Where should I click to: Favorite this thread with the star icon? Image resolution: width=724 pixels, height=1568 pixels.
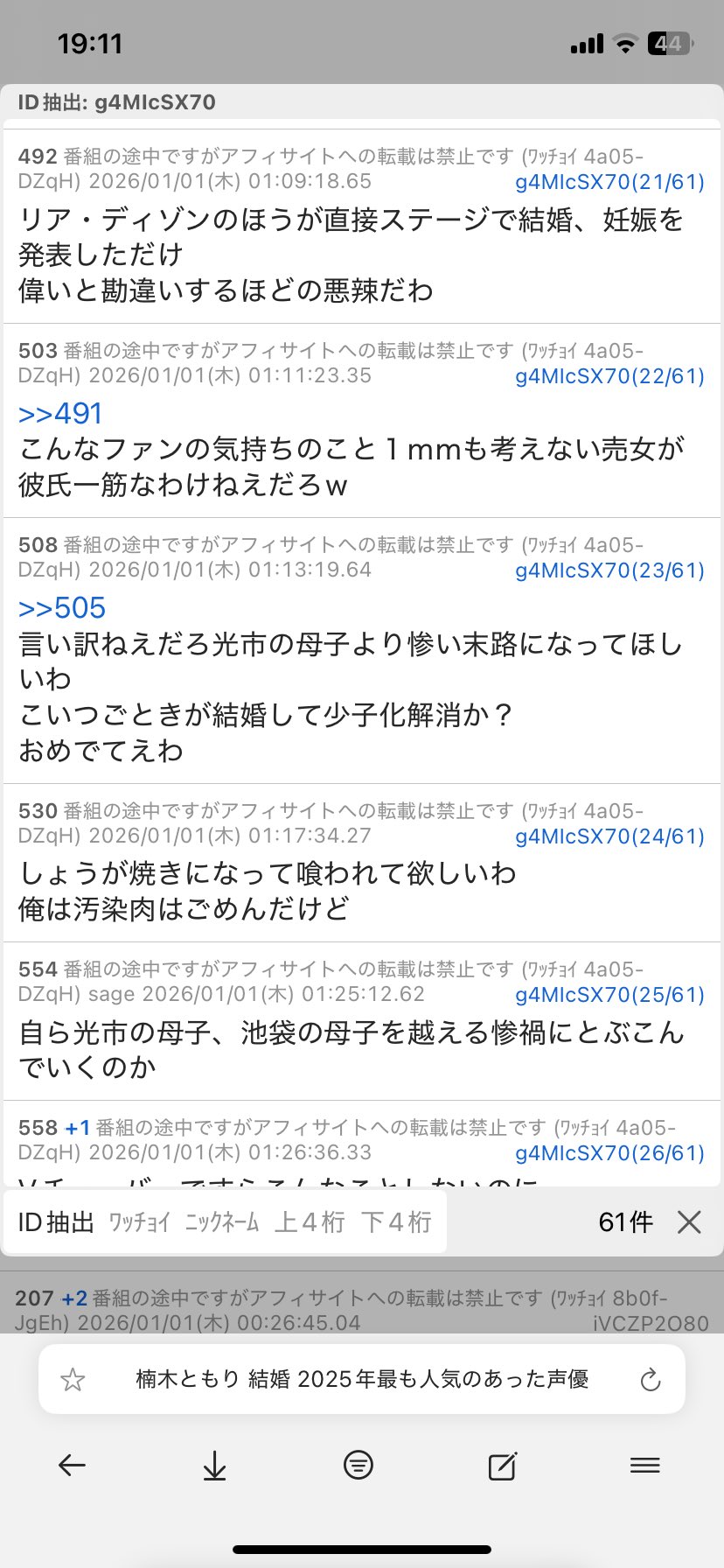73,1380
